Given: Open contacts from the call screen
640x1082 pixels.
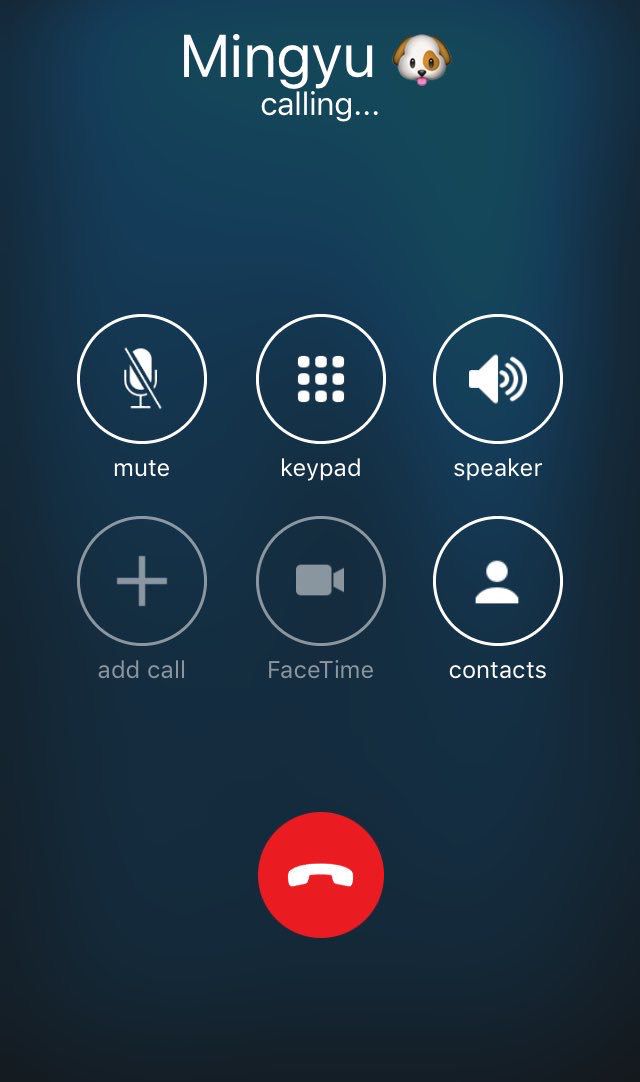Looking at the screenshot, I should 497,581.
